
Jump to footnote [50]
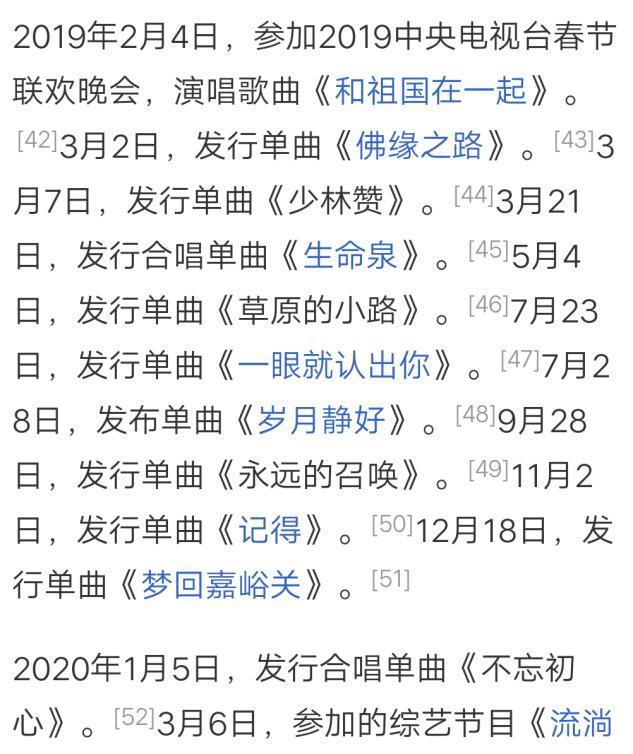(391, 522)
